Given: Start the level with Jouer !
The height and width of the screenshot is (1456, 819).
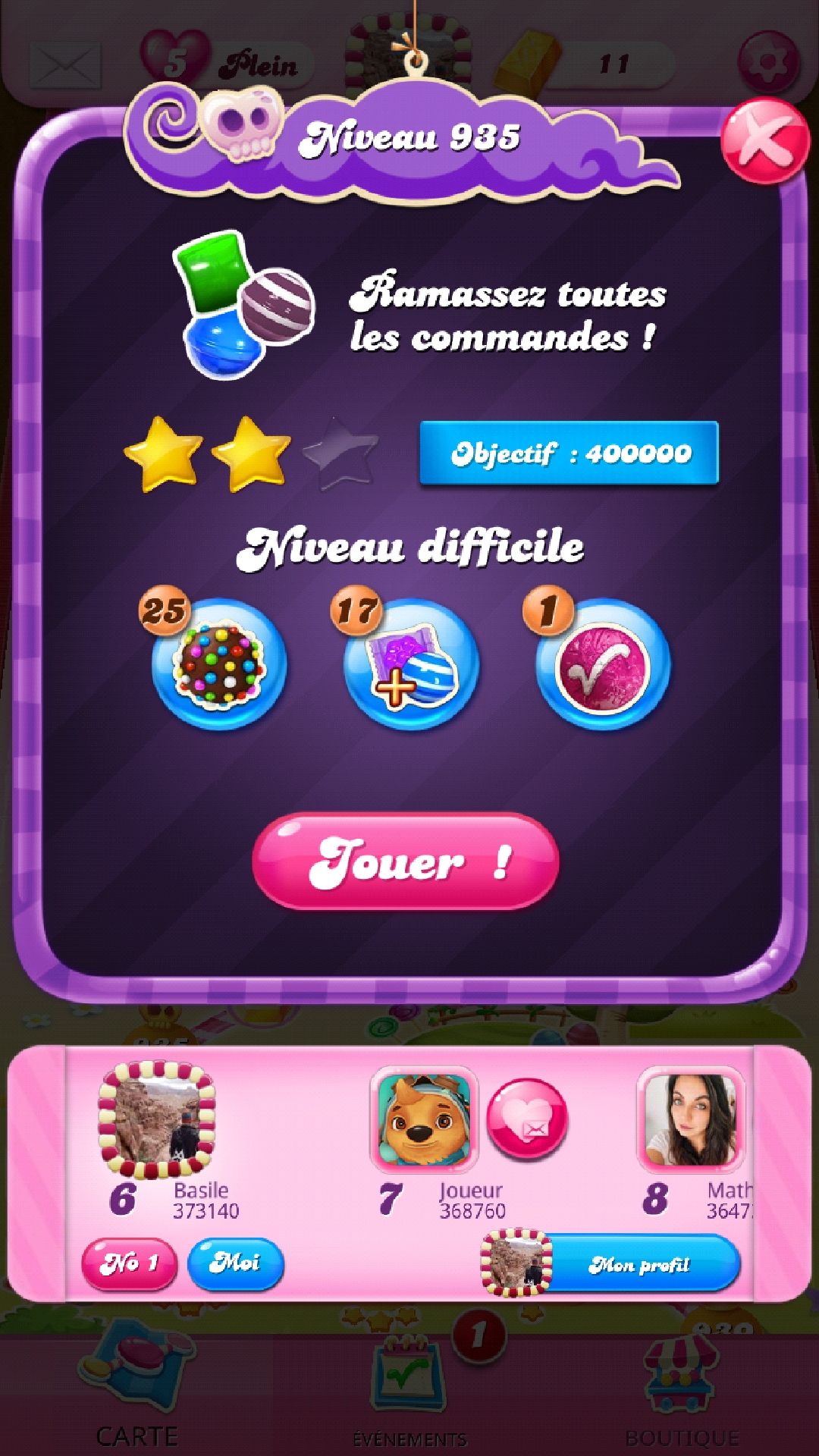Looking at the screenshot, I should [x=406, y=861].
